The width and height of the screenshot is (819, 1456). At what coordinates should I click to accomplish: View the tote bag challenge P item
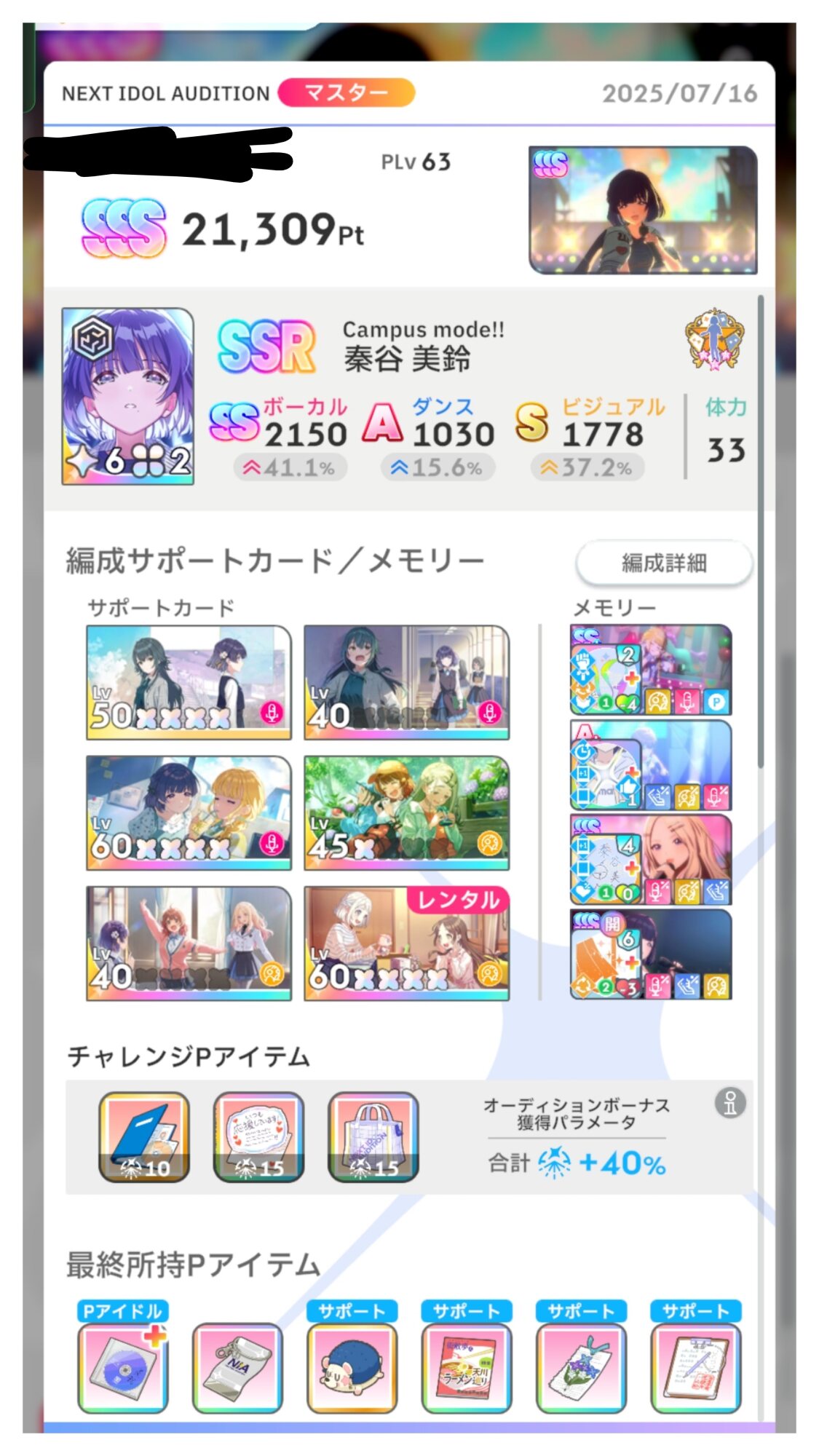coord(373,1136)
